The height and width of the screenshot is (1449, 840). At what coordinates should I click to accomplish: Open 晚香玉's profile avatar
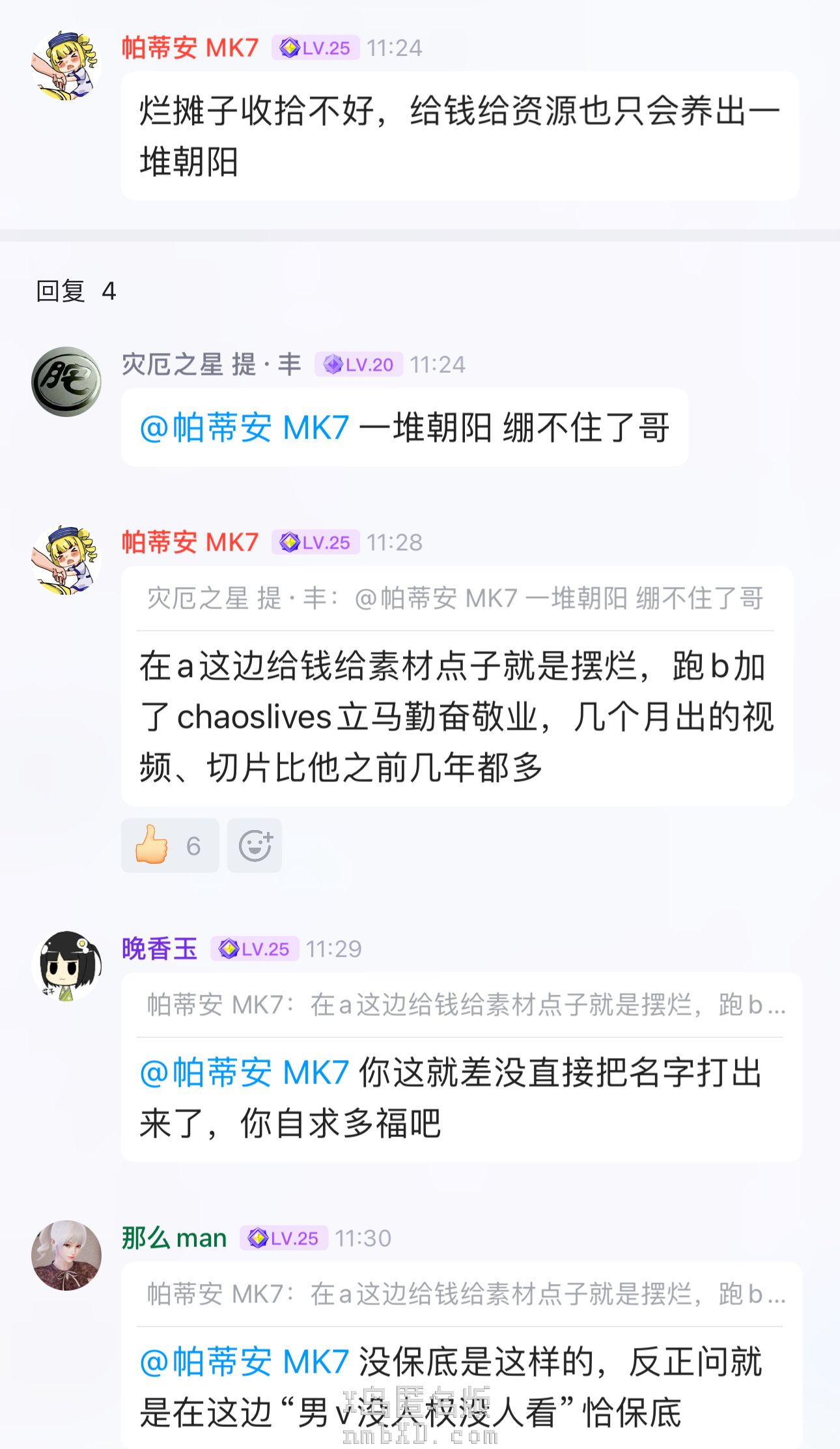coord(66,966)
